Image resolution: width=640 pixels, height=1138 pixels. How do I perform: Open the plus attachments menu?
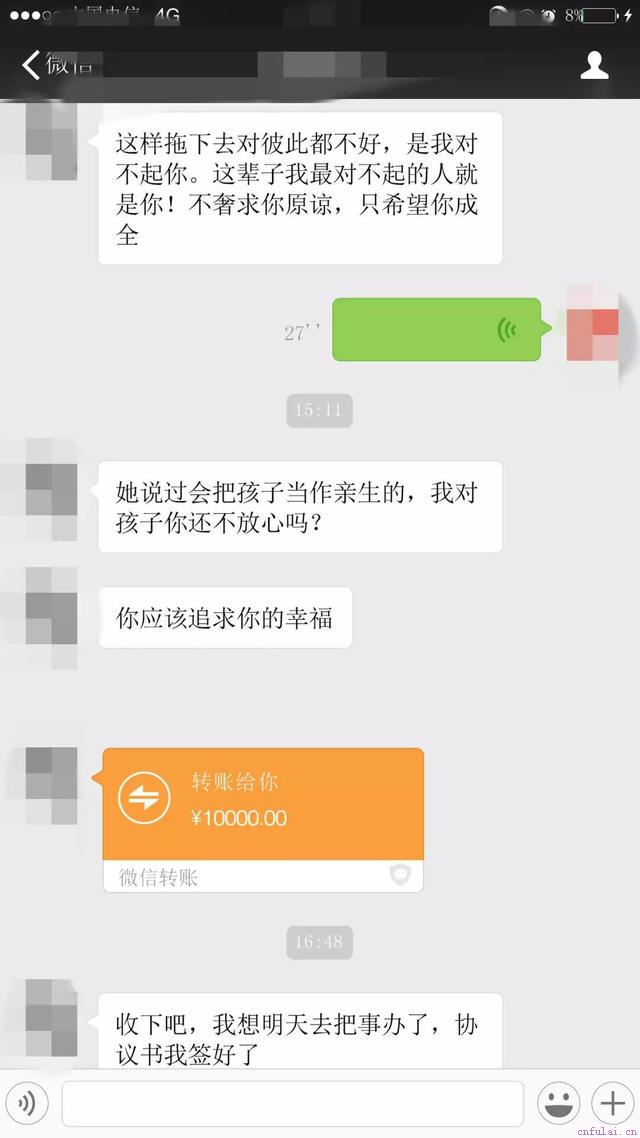click(x=611, y=1104)
